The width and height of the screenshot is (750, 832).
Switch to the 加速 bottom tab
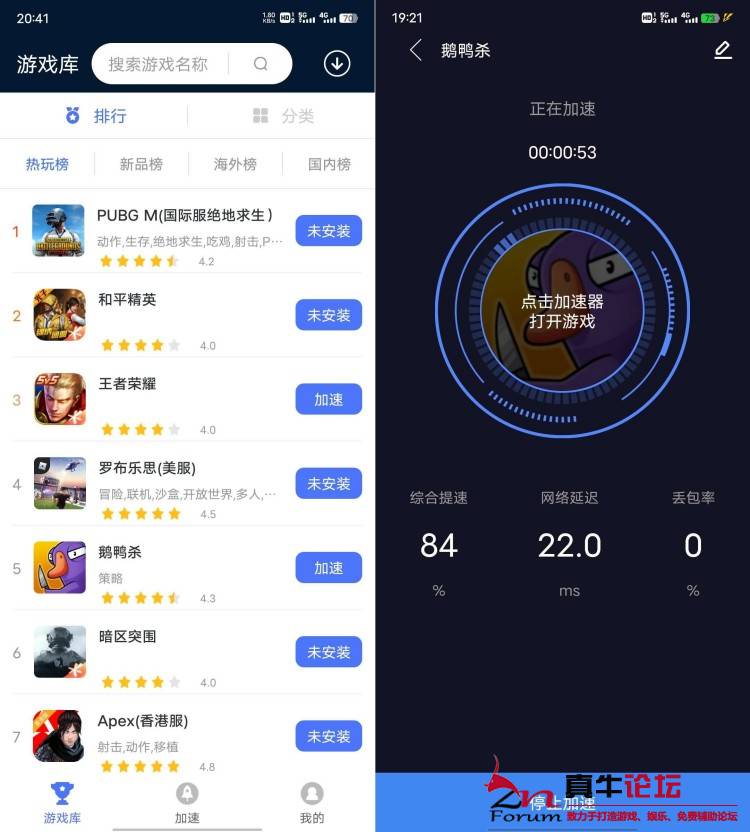[x=187, y=803]
